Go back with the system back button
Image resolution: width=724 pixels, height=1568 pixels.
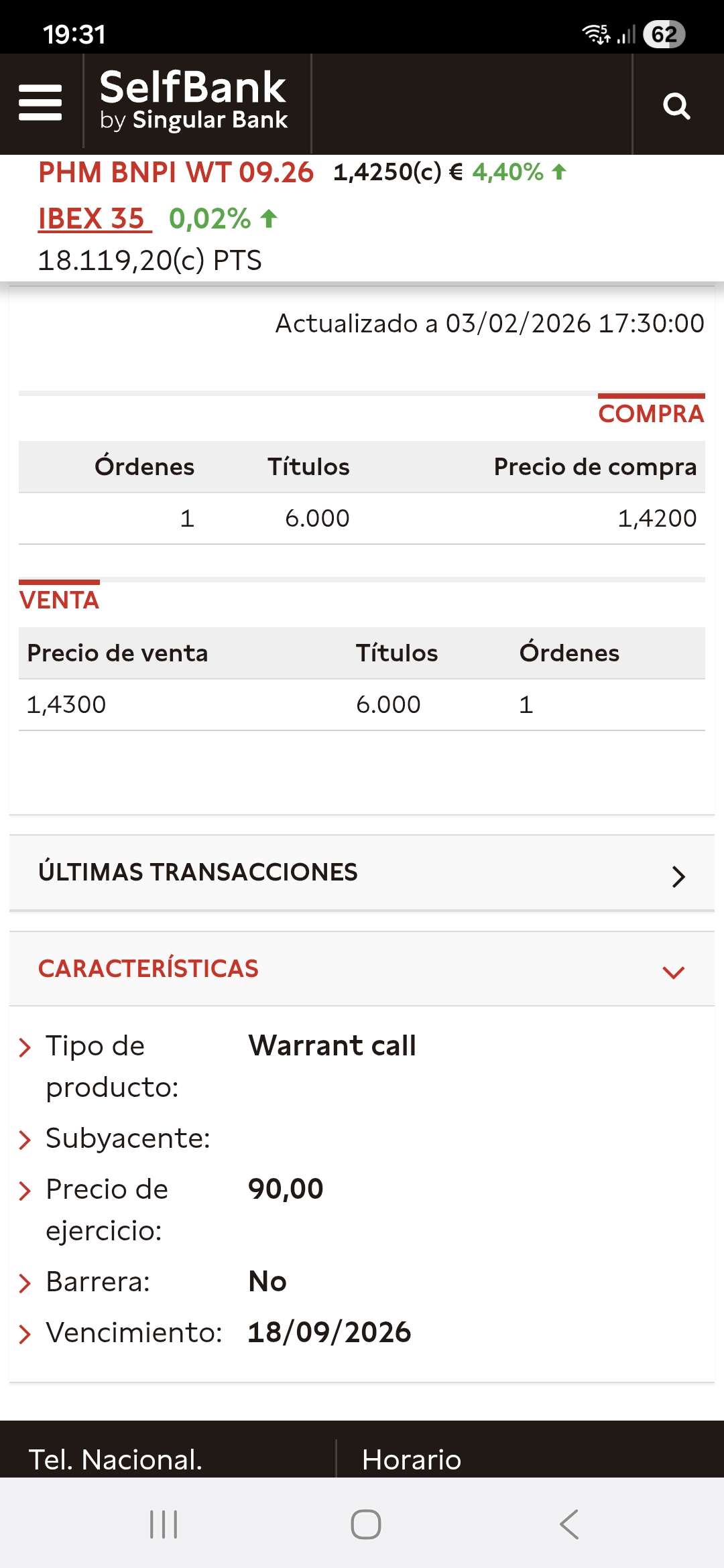point(569,1524)
